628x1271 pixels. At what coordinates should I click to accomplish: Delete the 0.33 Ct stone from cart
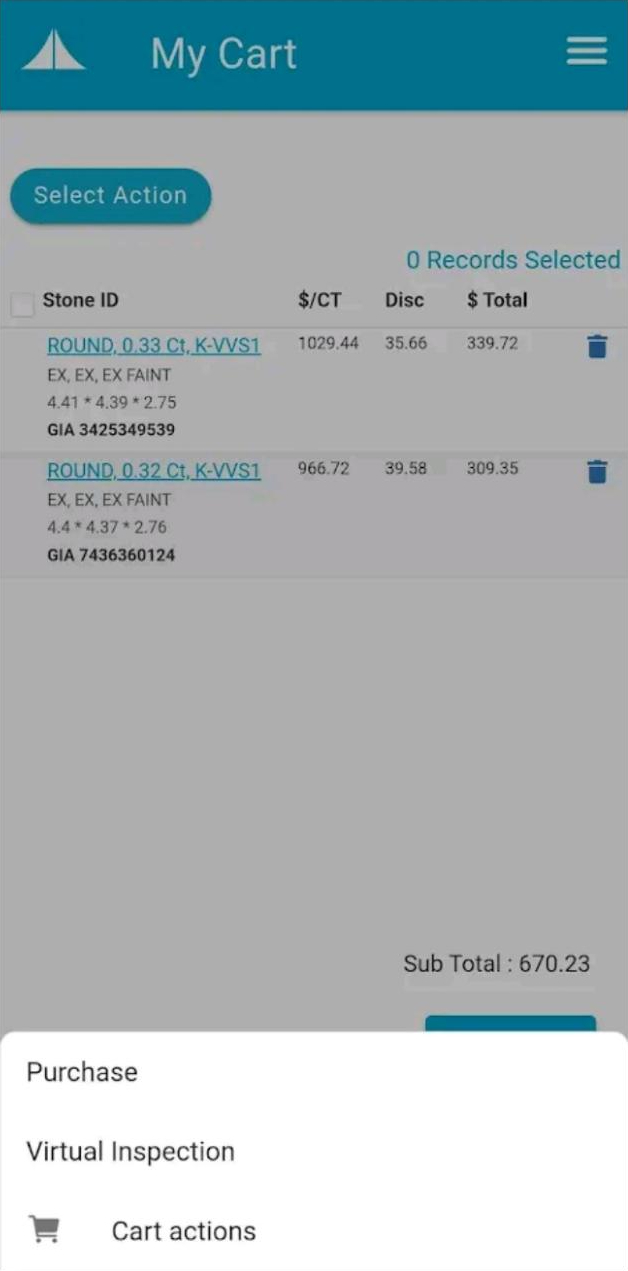[597, 347]
